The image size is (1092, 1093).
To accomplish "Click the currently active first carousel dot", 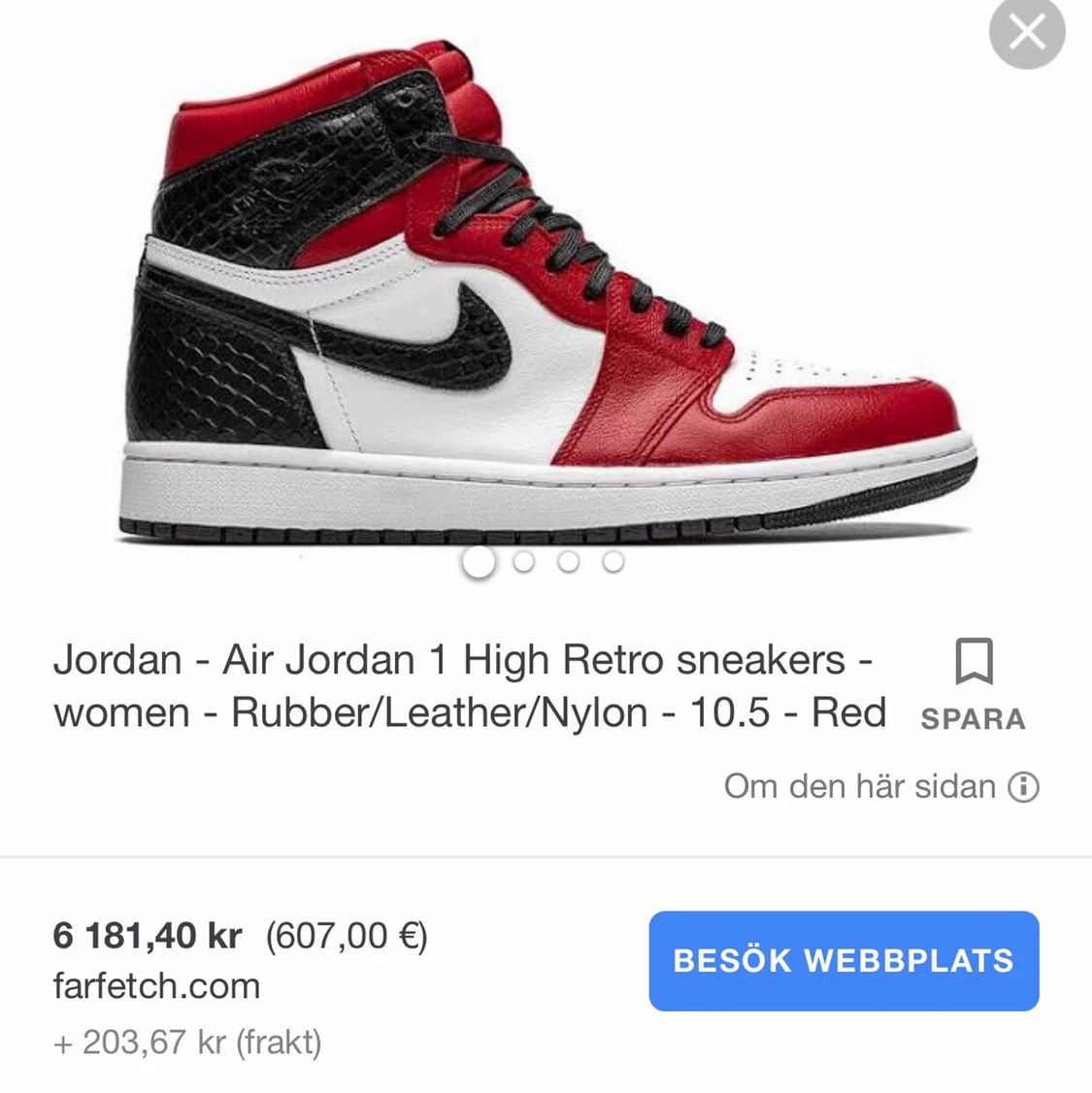I will click(479, 560).
